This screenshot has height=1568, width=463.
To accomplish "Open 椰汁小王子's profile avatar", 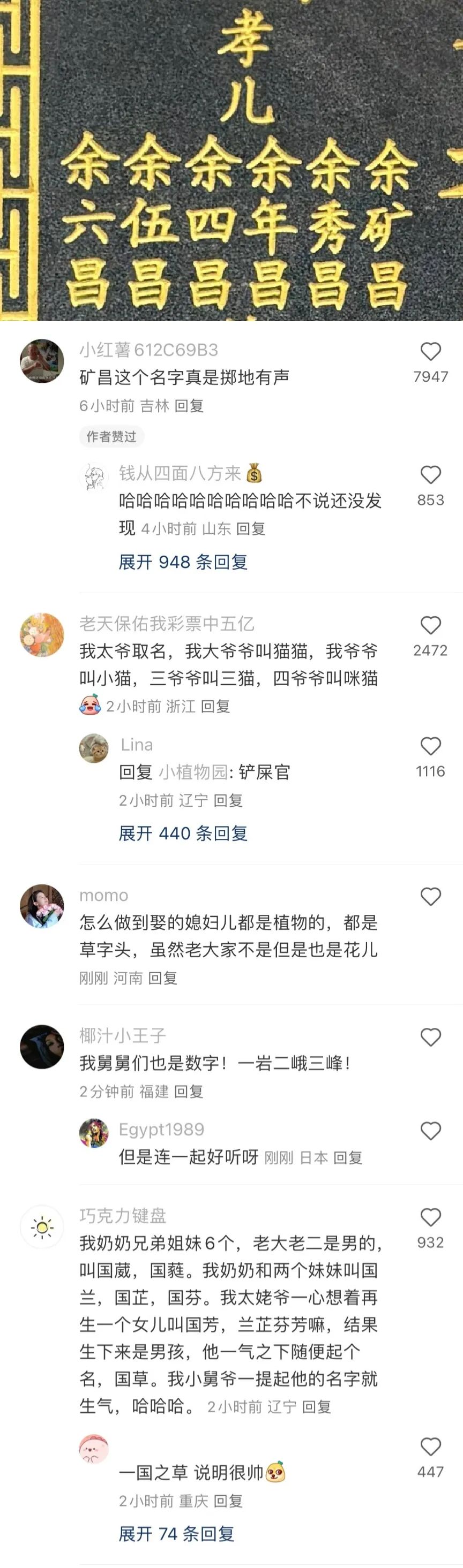I will pyautogui.click(x=42, y=1047).
